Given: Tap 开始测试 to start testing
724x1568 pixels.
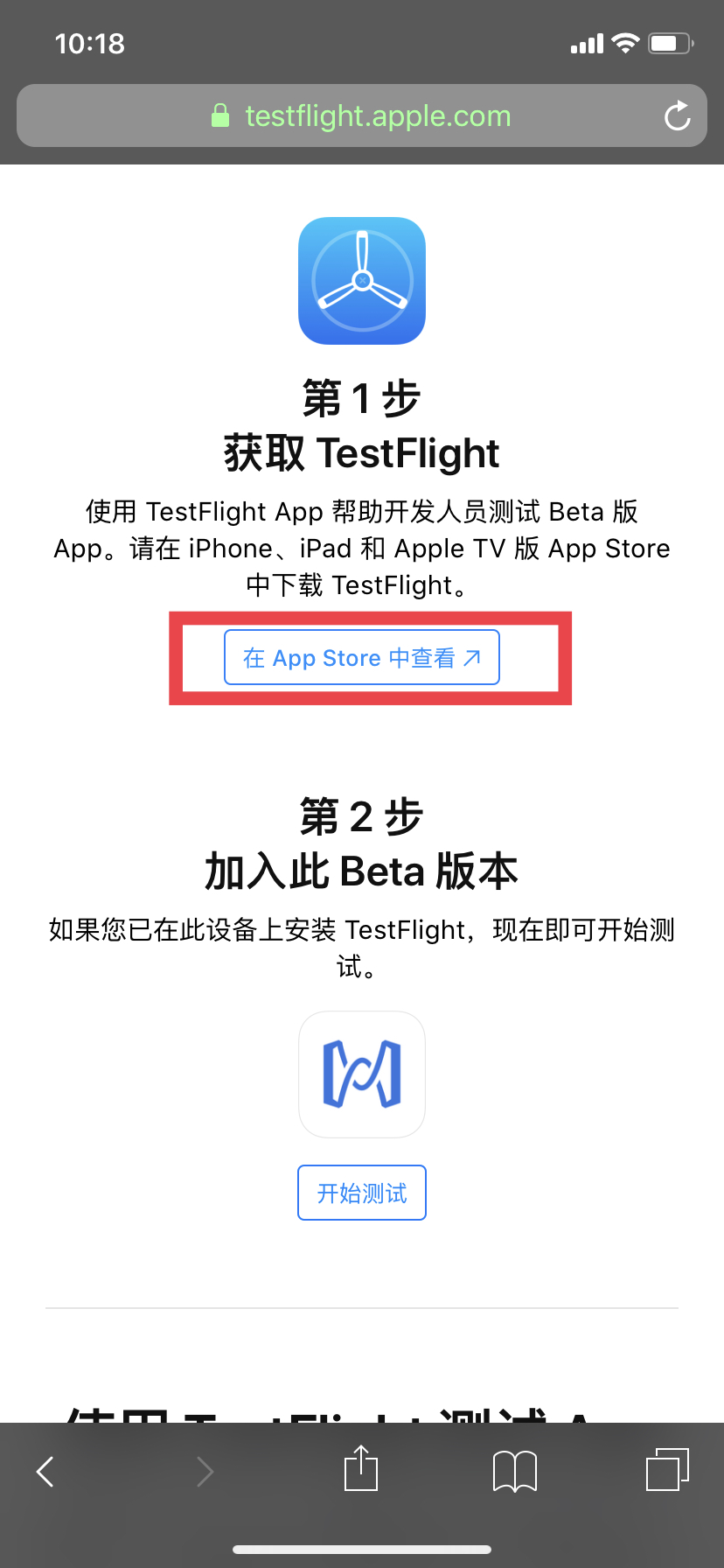Looking at the screenshot, I should coord(361,1193).
